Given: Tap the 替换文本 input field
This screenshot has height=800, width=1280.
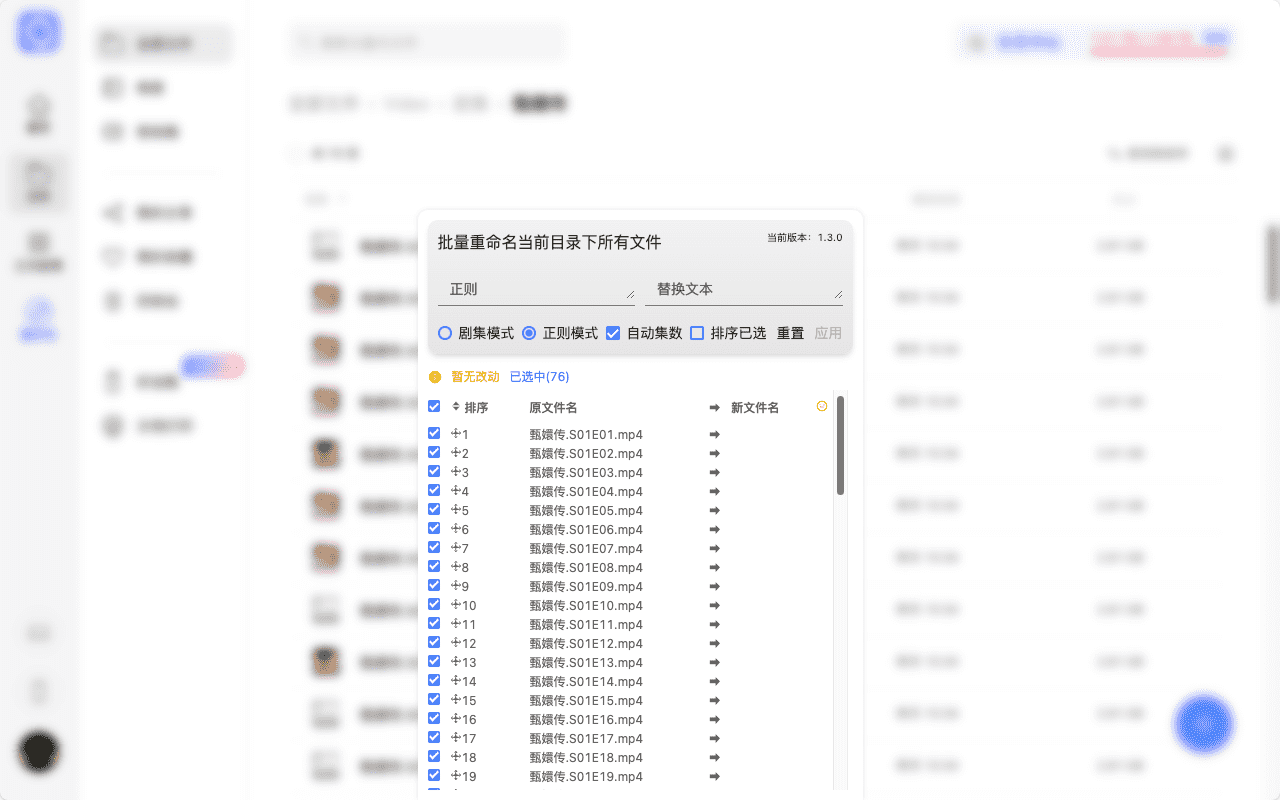Looking at the screenshot, I should click(x=743, y=289).
